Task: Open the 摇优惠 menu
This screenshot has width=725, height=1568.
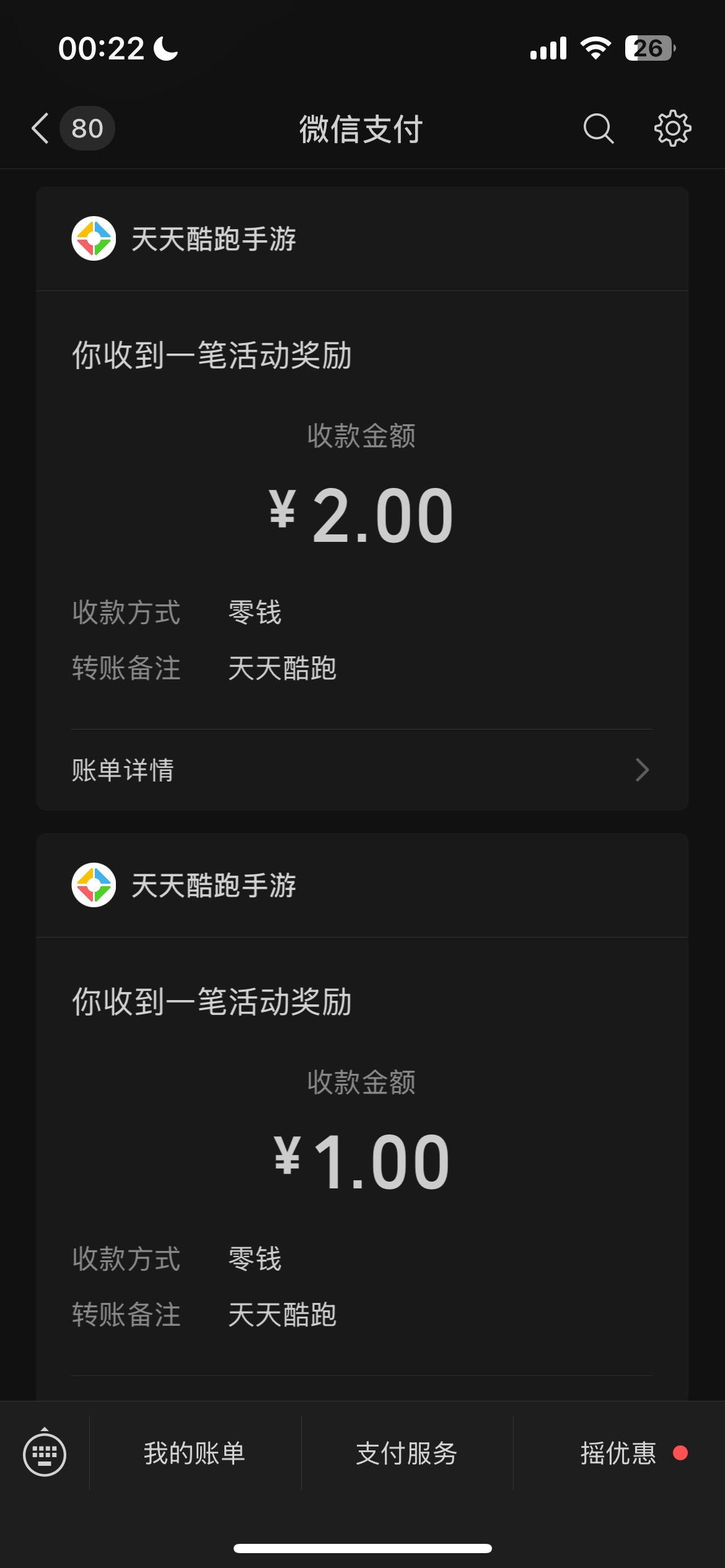Action: point(618,1453)
